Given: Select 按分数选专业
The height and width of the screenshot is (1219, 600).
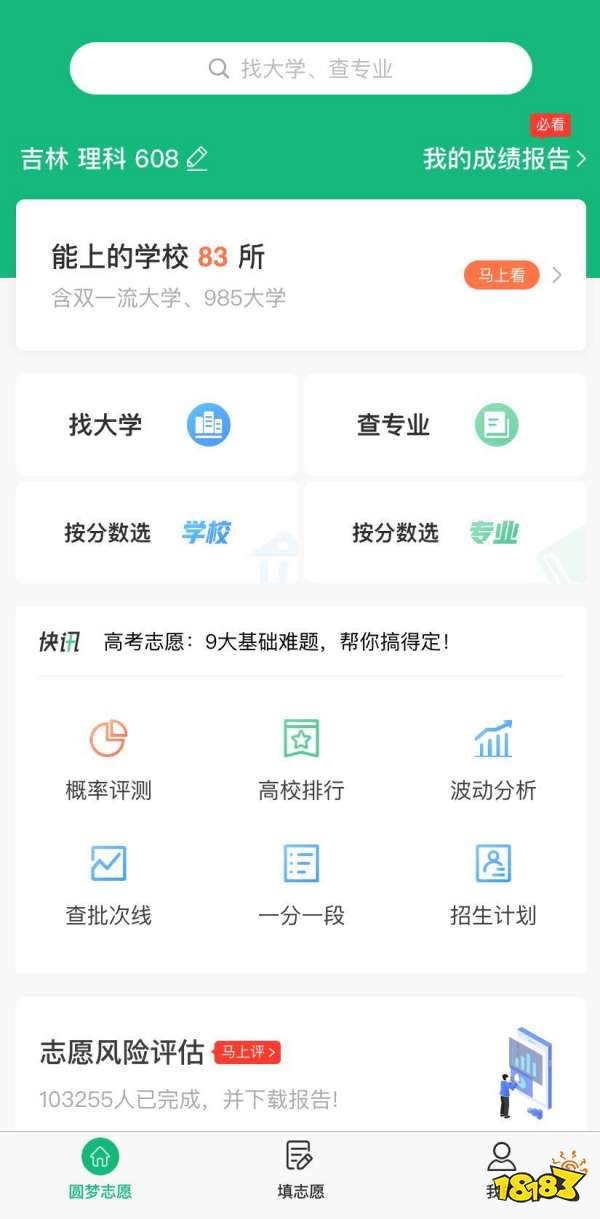Looking at the screenshot, I should 444,533.
